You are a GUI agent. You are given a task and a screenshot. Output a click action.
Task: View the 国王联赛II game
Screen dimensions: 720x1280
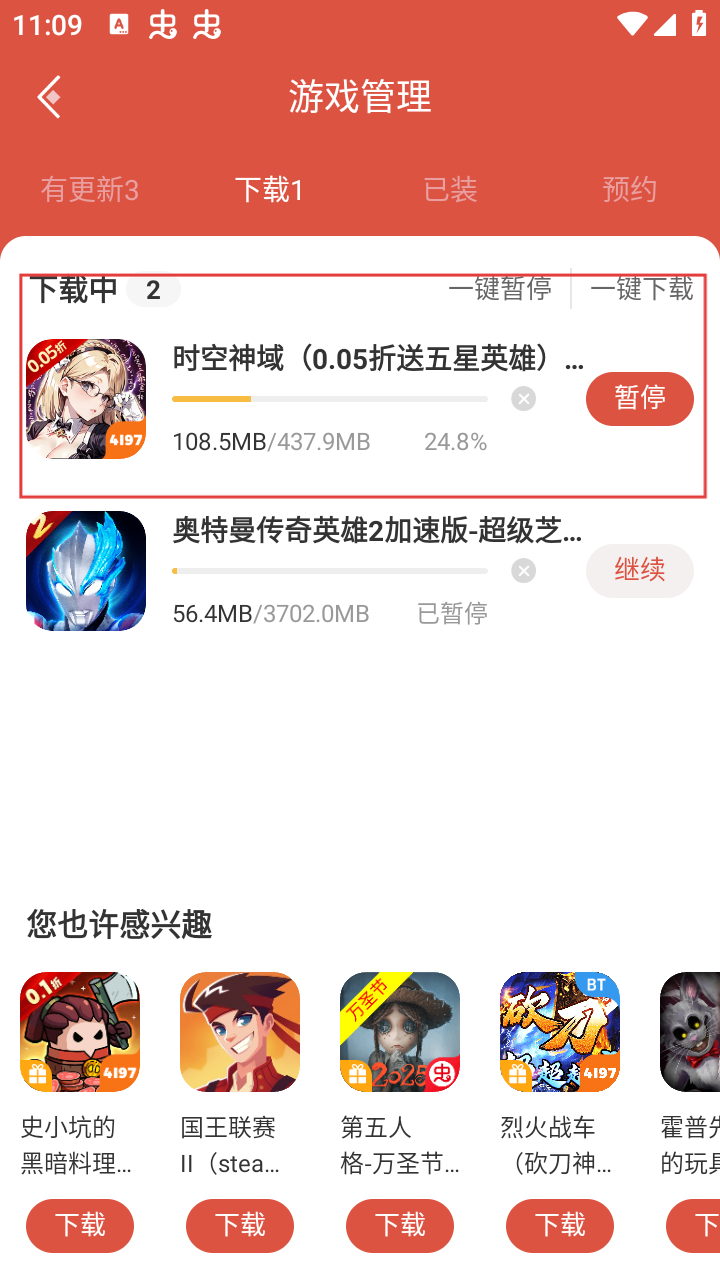240,1032
